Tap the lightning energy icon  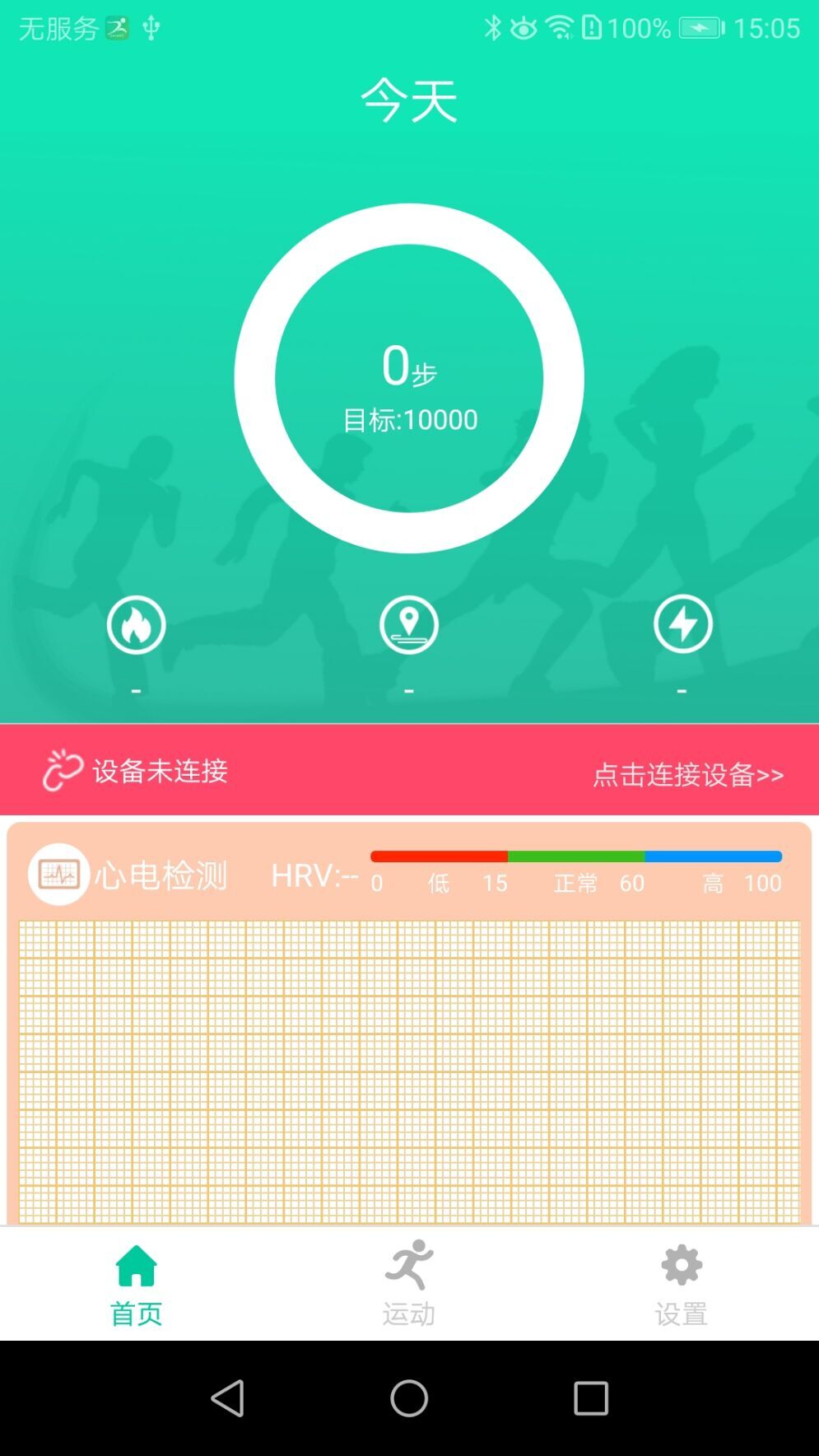point(682,624)
